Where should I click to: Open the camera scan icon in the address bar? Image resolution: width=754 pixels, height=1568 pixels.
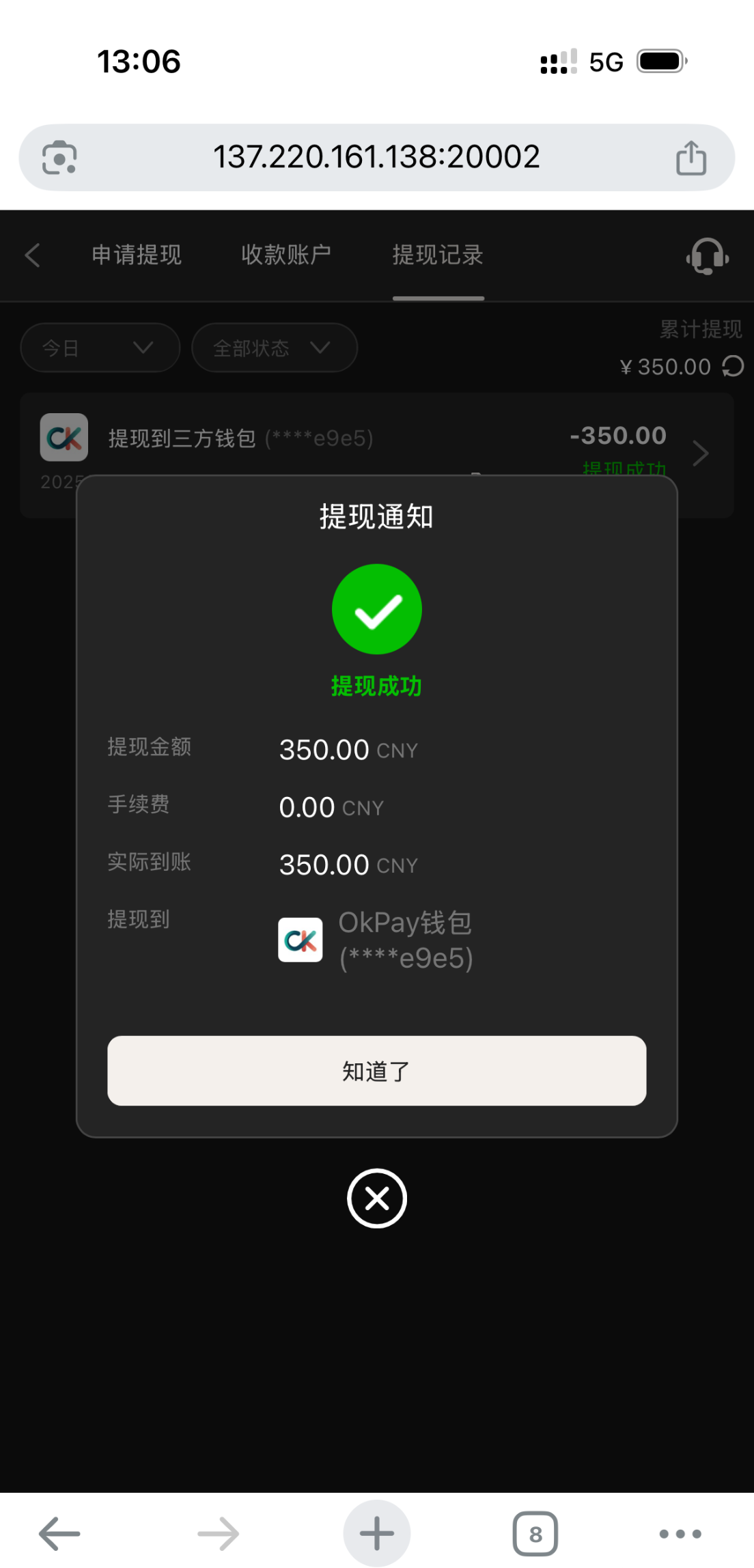coord(59,158)
